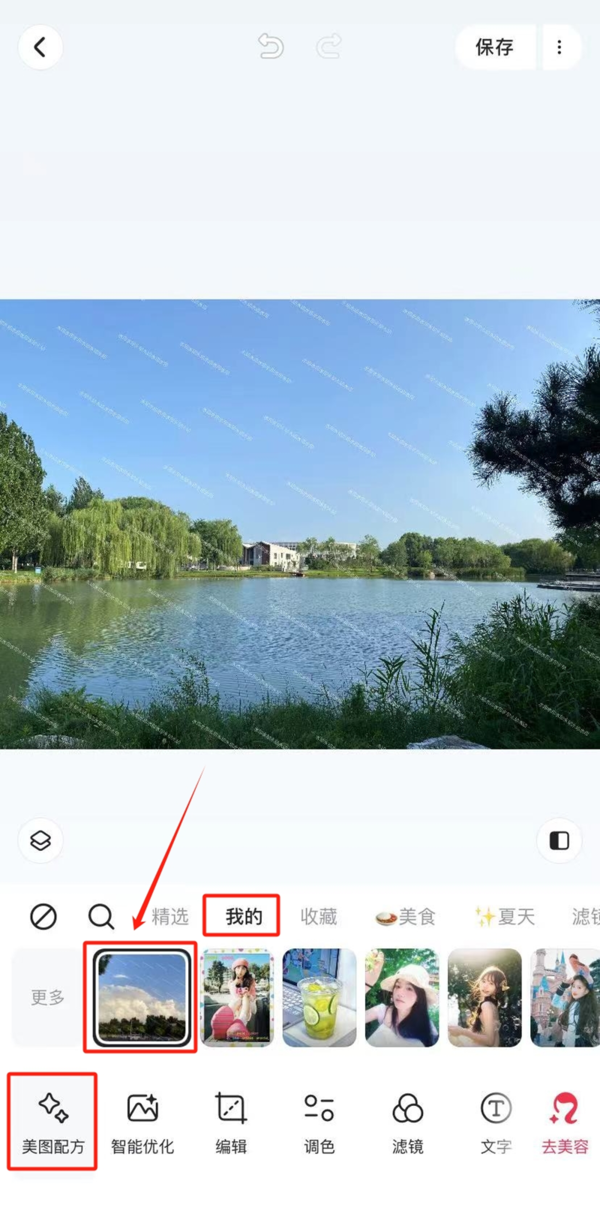
Task: Go back using the top-left arrow
Action: (40, 47)
